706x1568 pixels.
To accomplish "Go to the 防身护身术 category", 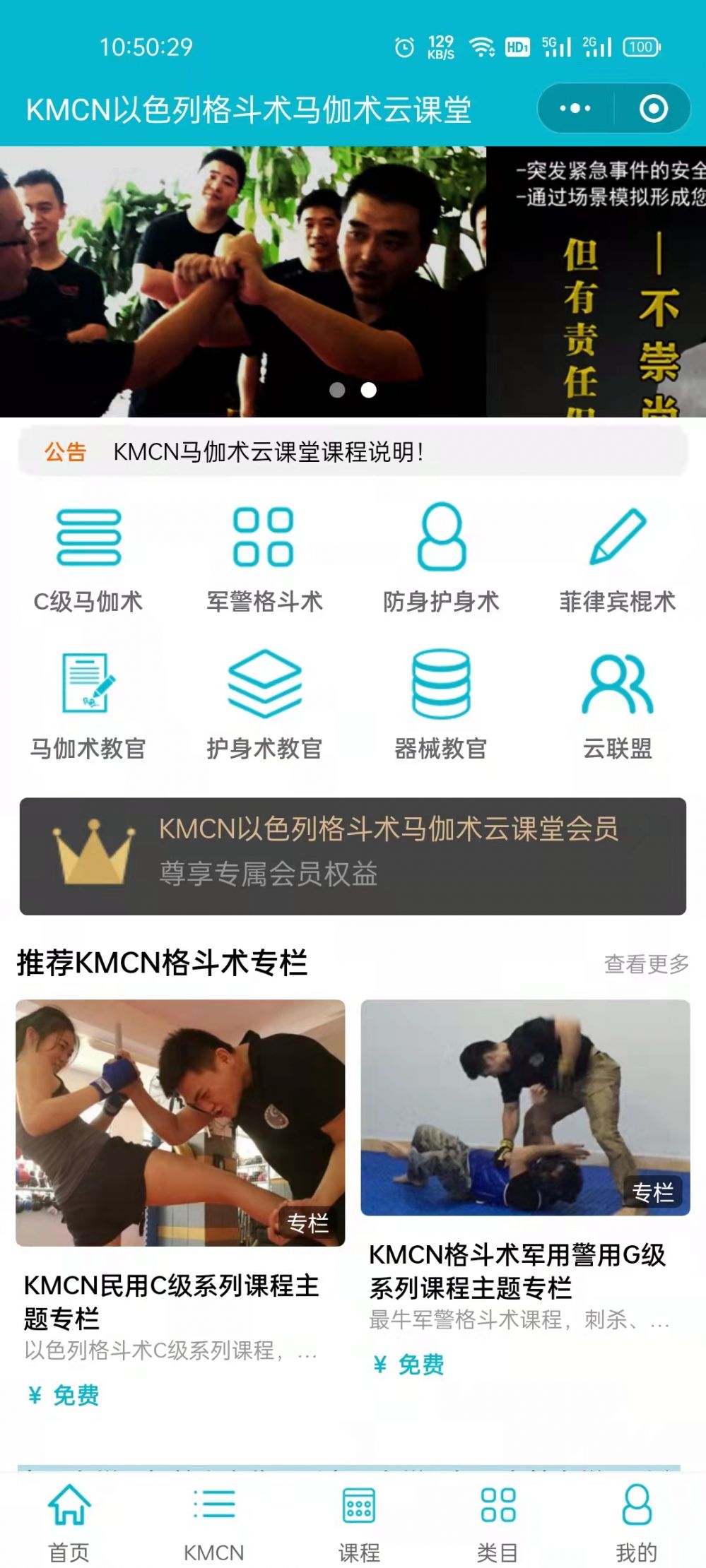I will [x=441, y=559].
